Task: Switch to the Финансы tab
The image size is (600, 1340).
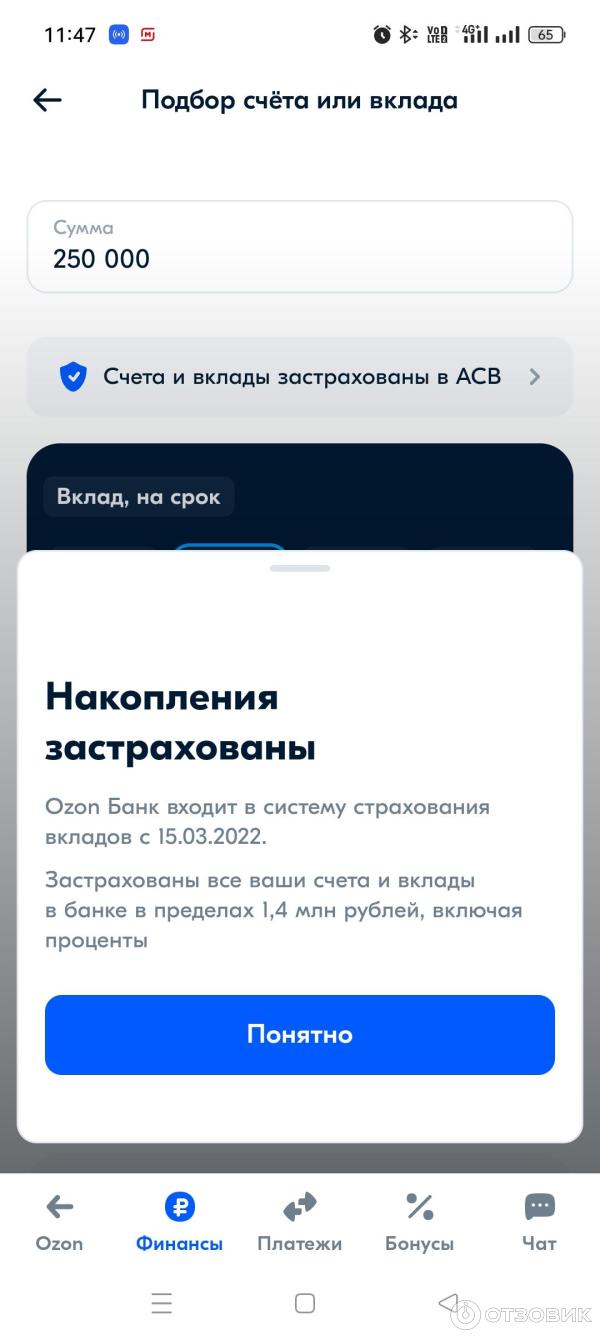Action: pyautogui.click(x=180, y=1222)
